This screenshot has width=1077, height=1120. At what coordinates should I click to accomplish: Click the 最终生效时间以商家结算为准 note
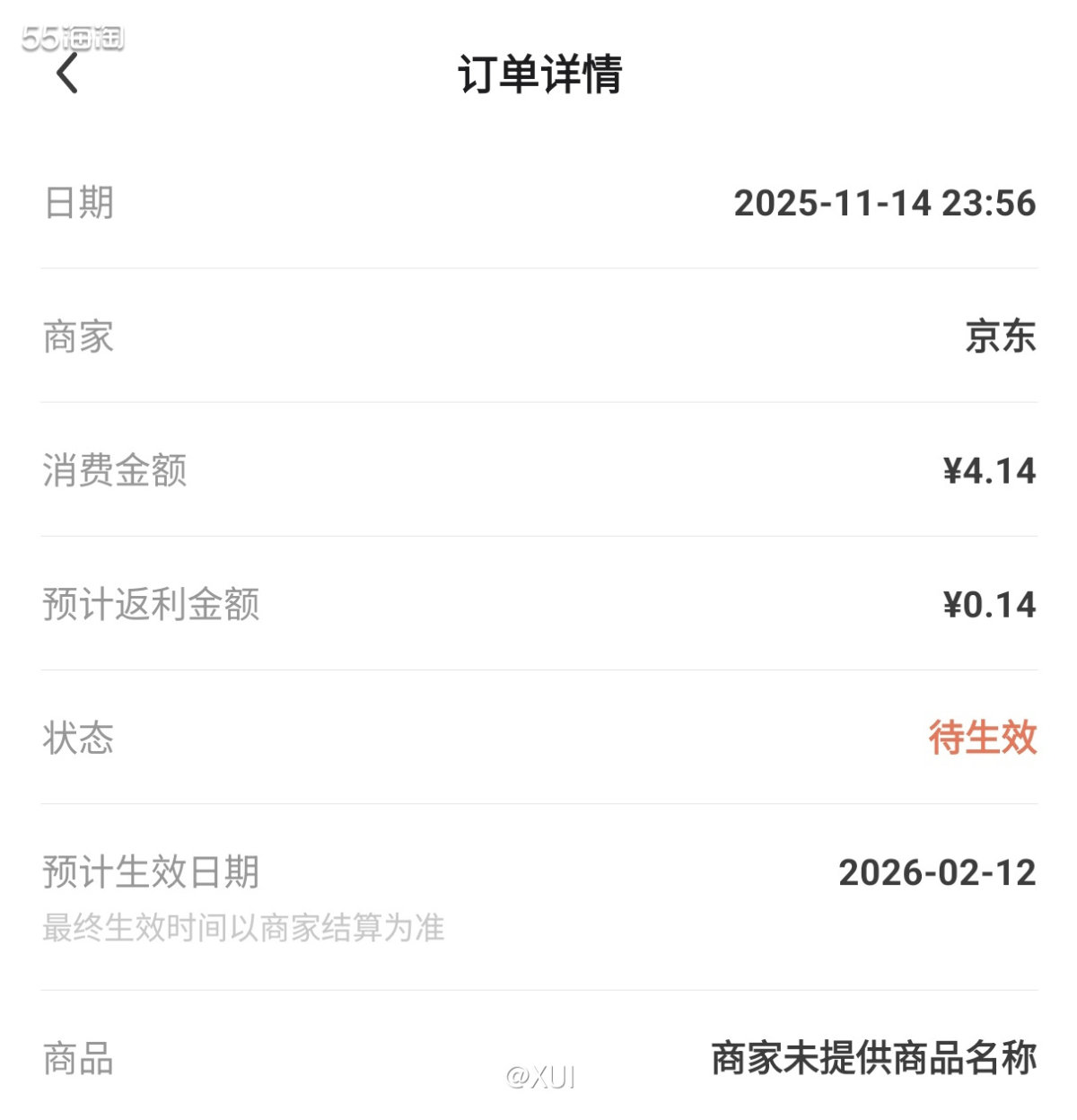click(242, 930)
